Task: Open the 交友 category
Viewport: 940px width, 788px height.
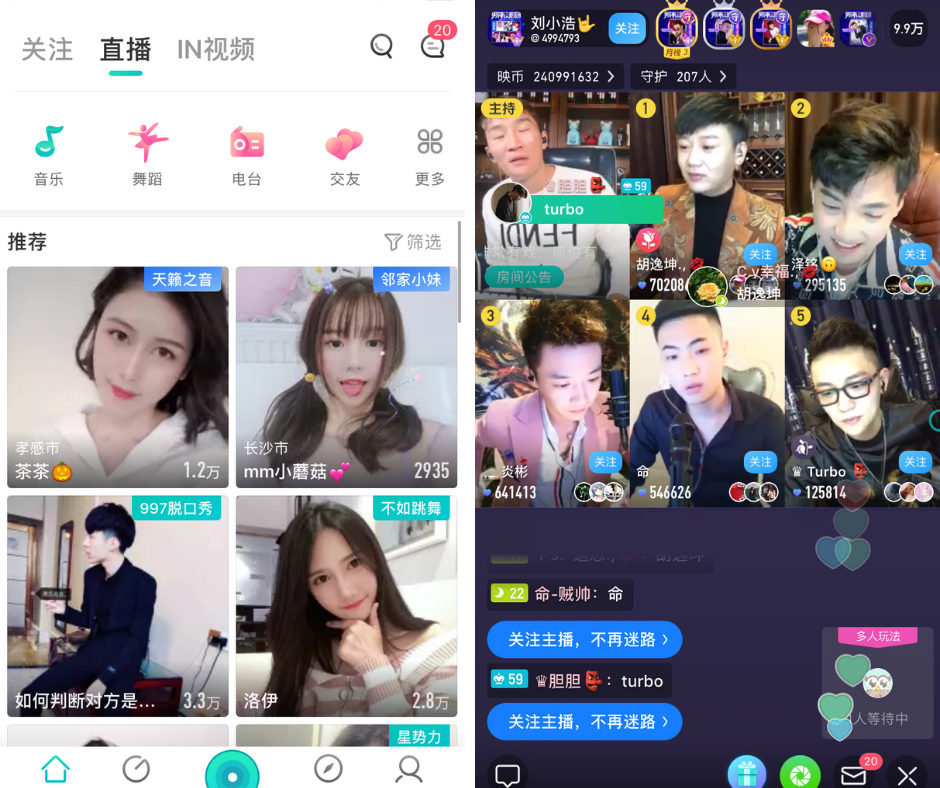Action: 344,155
